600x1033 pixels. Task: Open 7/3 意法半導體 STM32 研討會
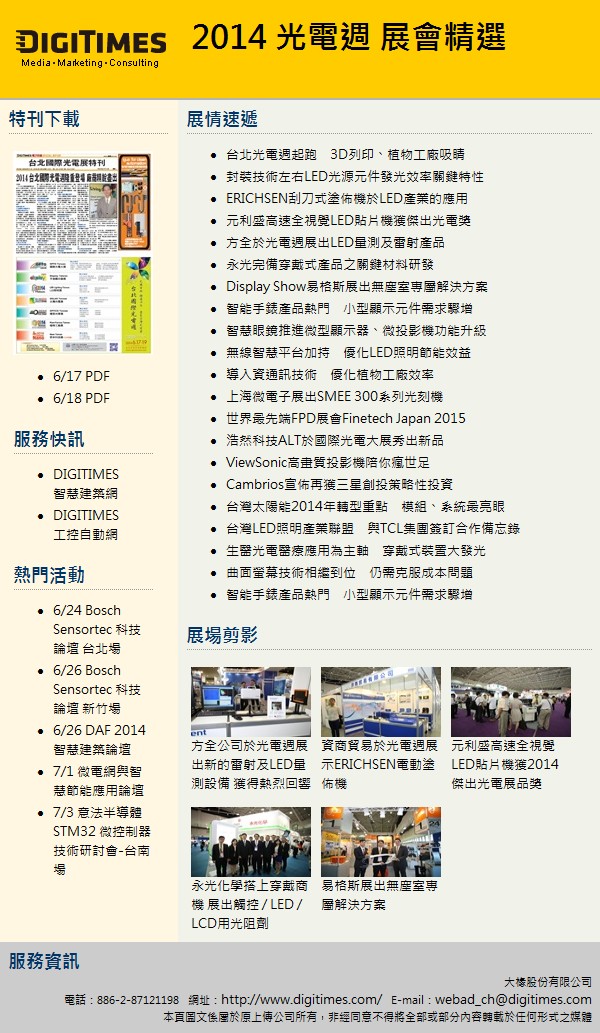point(101,840)
